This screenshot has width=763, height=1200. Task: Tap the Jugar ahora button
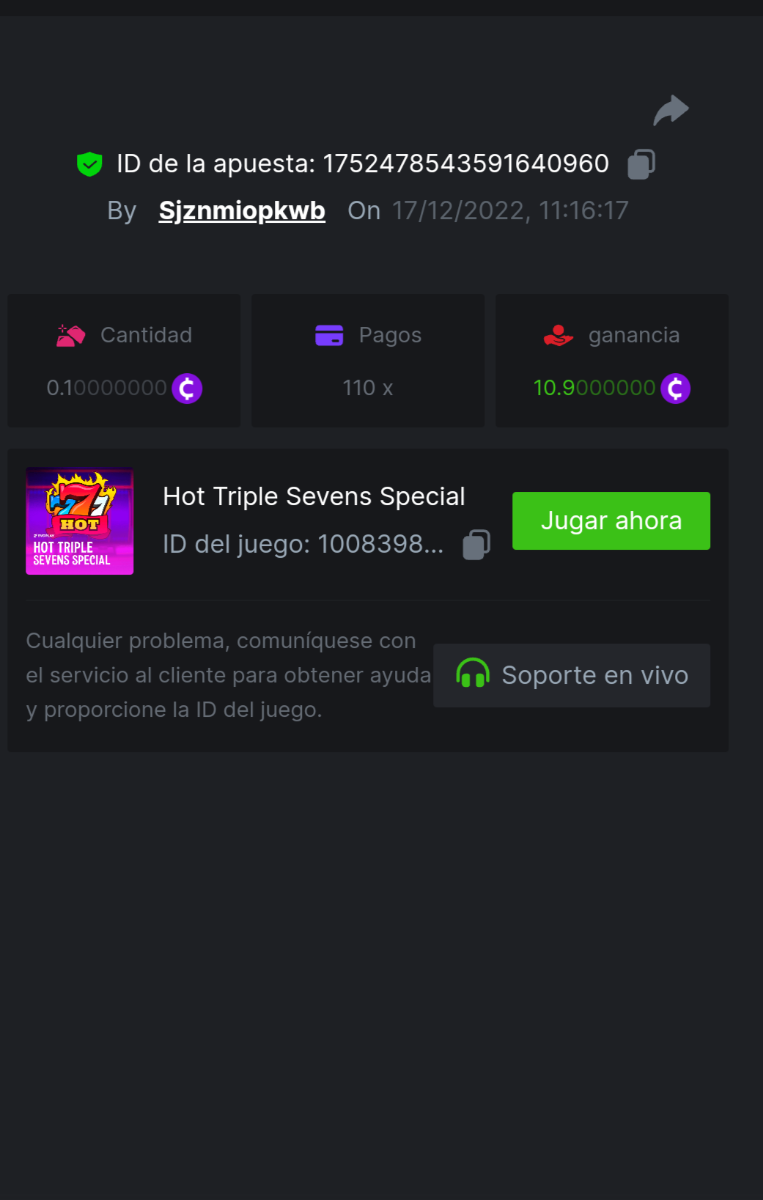pos(611,521)
